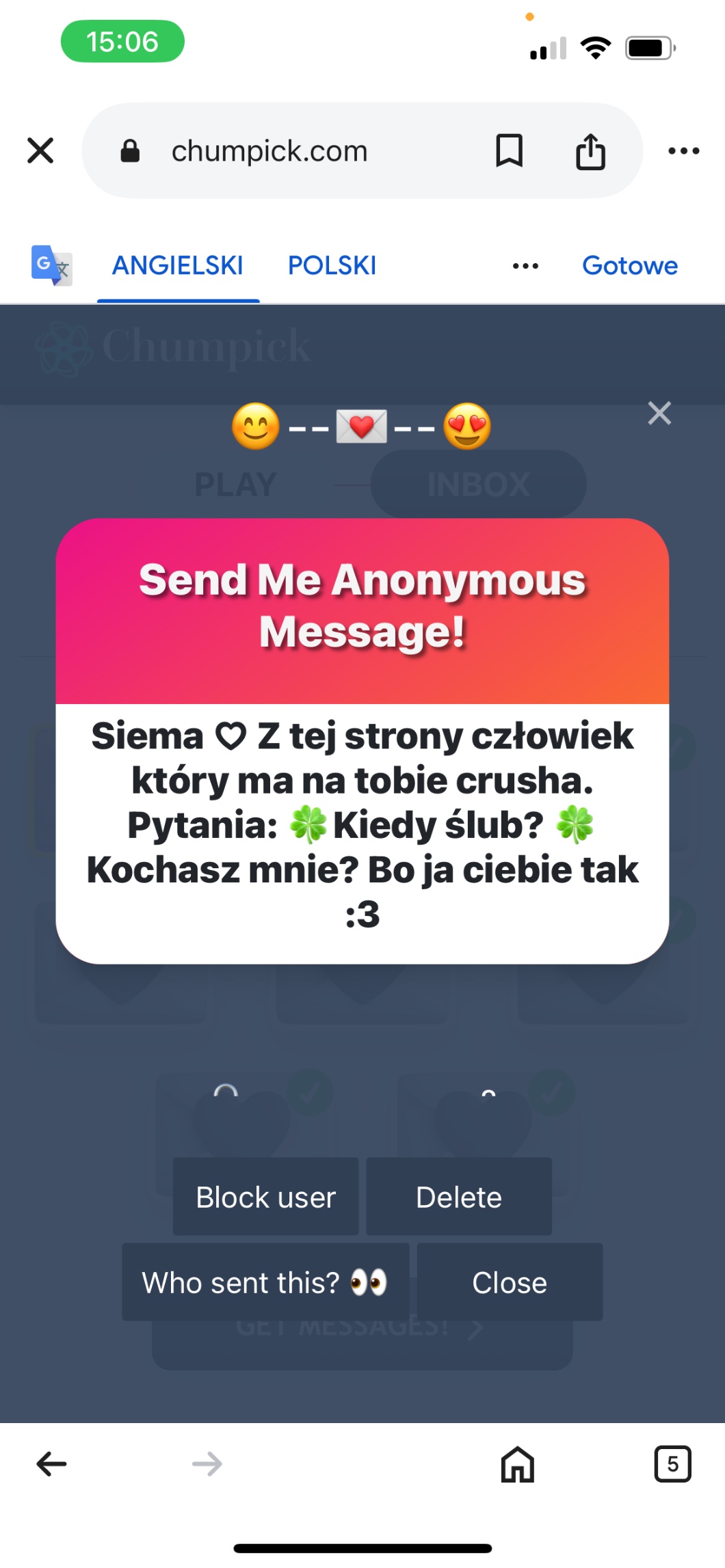Bookmark this chumpick.com page
This screenshot has height=1568, width=725.
tap(509, 150)
